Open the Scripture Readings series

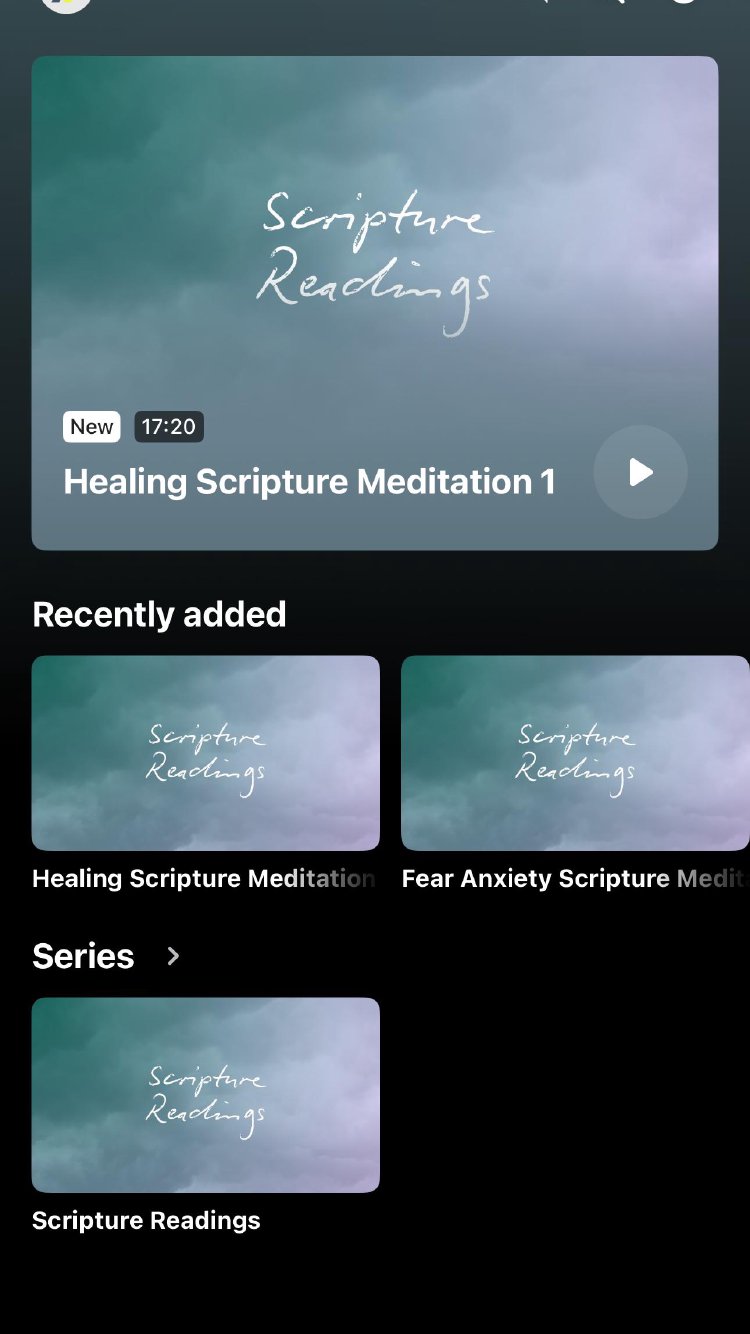point(206,1095)
